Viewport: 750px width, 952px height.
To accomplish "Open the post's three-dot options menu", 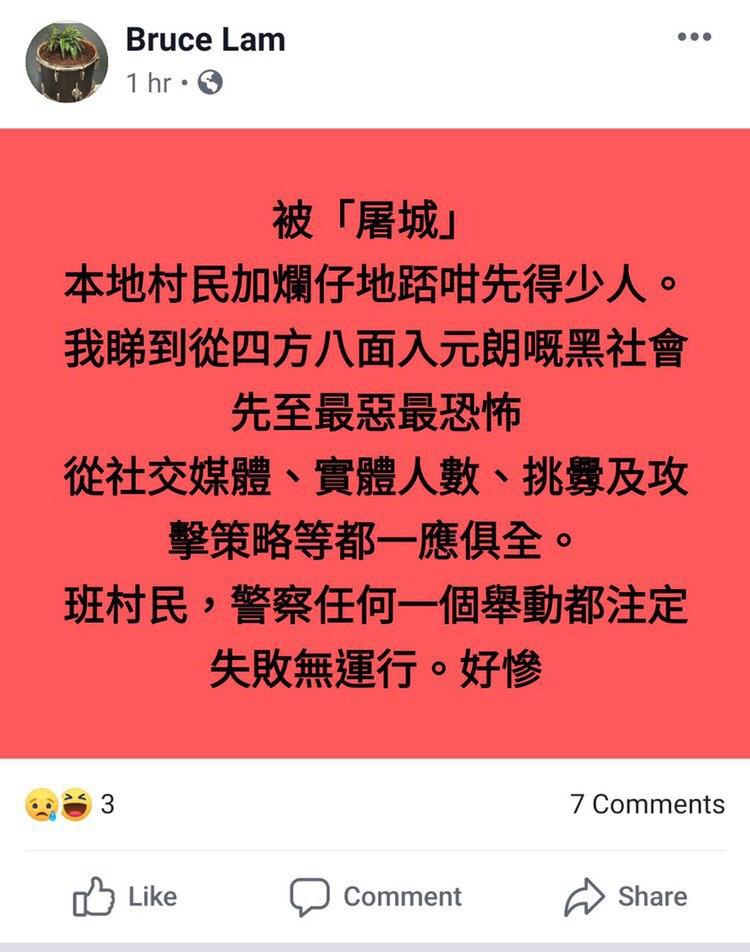I will [x=694, y=38].
